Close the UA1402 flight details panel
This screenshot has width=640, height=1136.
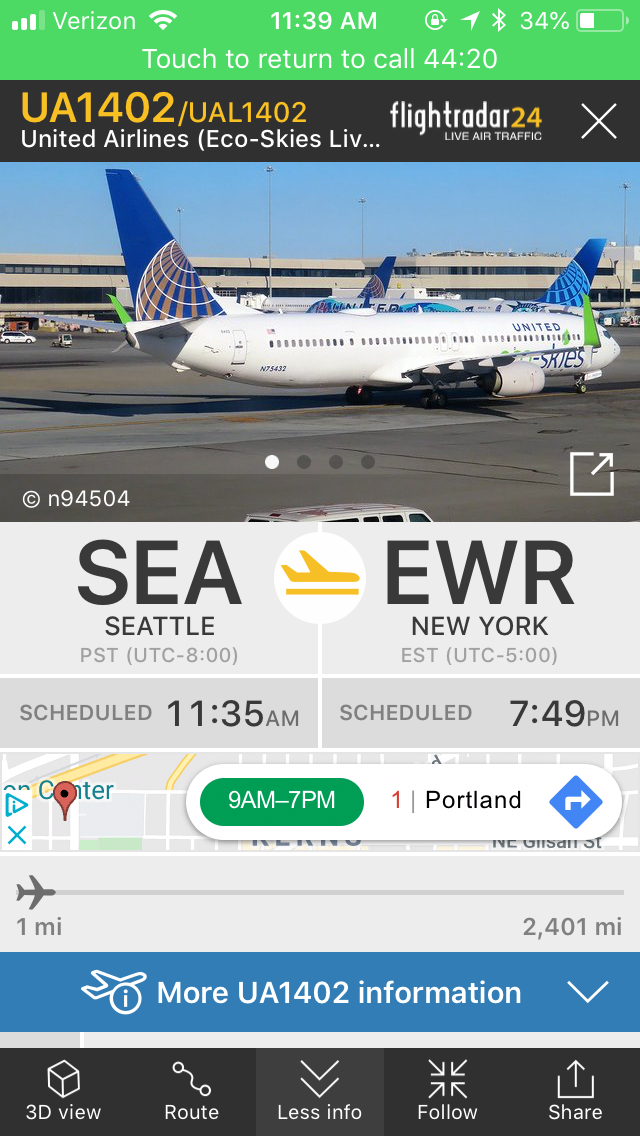tap(599, 121)
